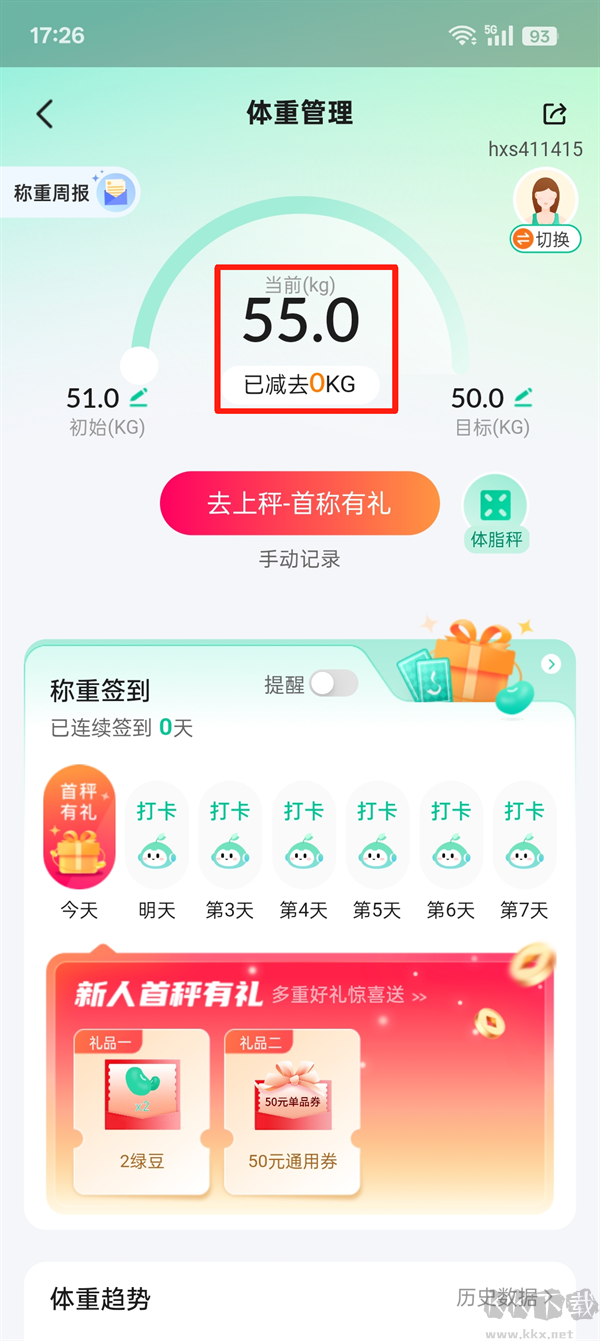Go back using the top arrow
This screenshot has width=600, height=1341.
[x=45, y=114]
